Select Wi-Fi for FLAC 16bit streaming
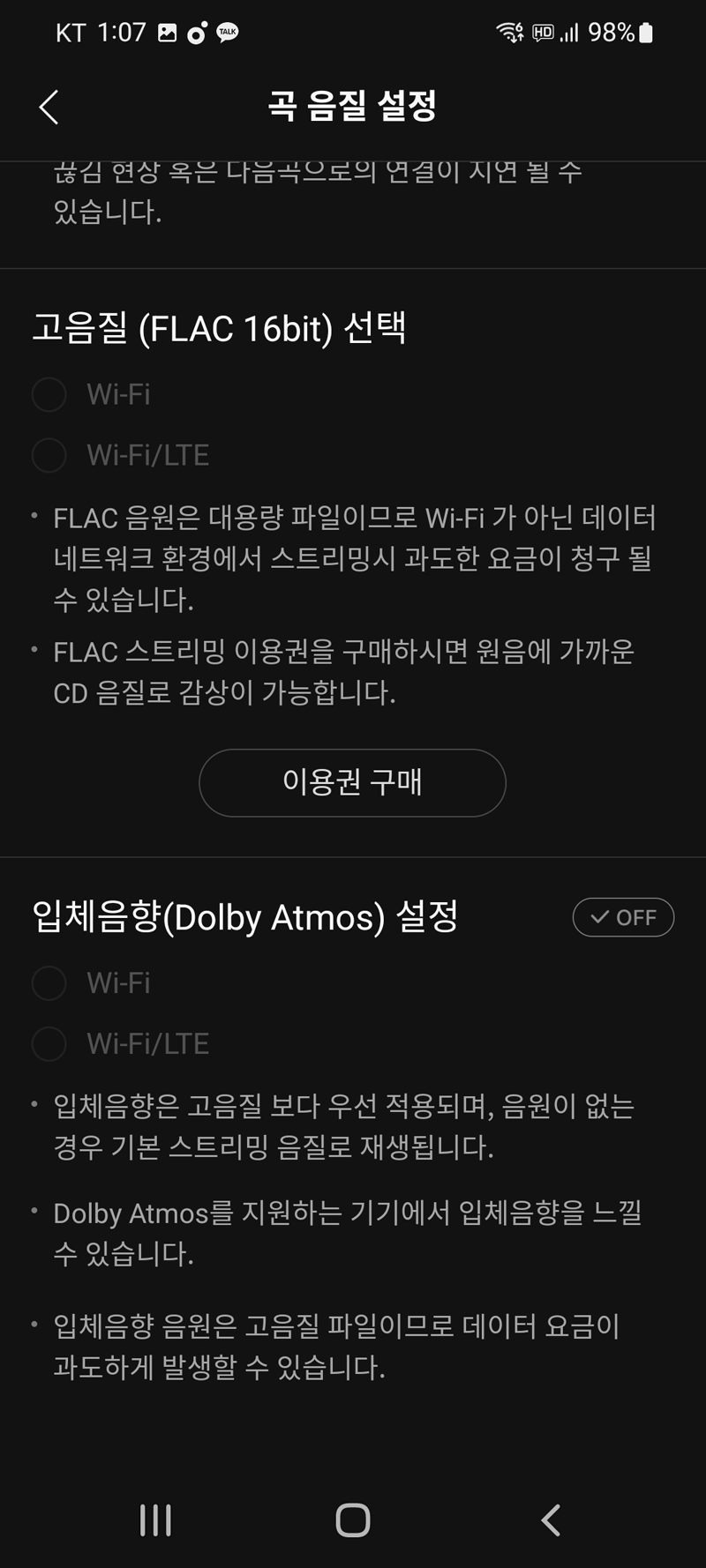Viewport: 706px width, 1568px height. point(49,395)
